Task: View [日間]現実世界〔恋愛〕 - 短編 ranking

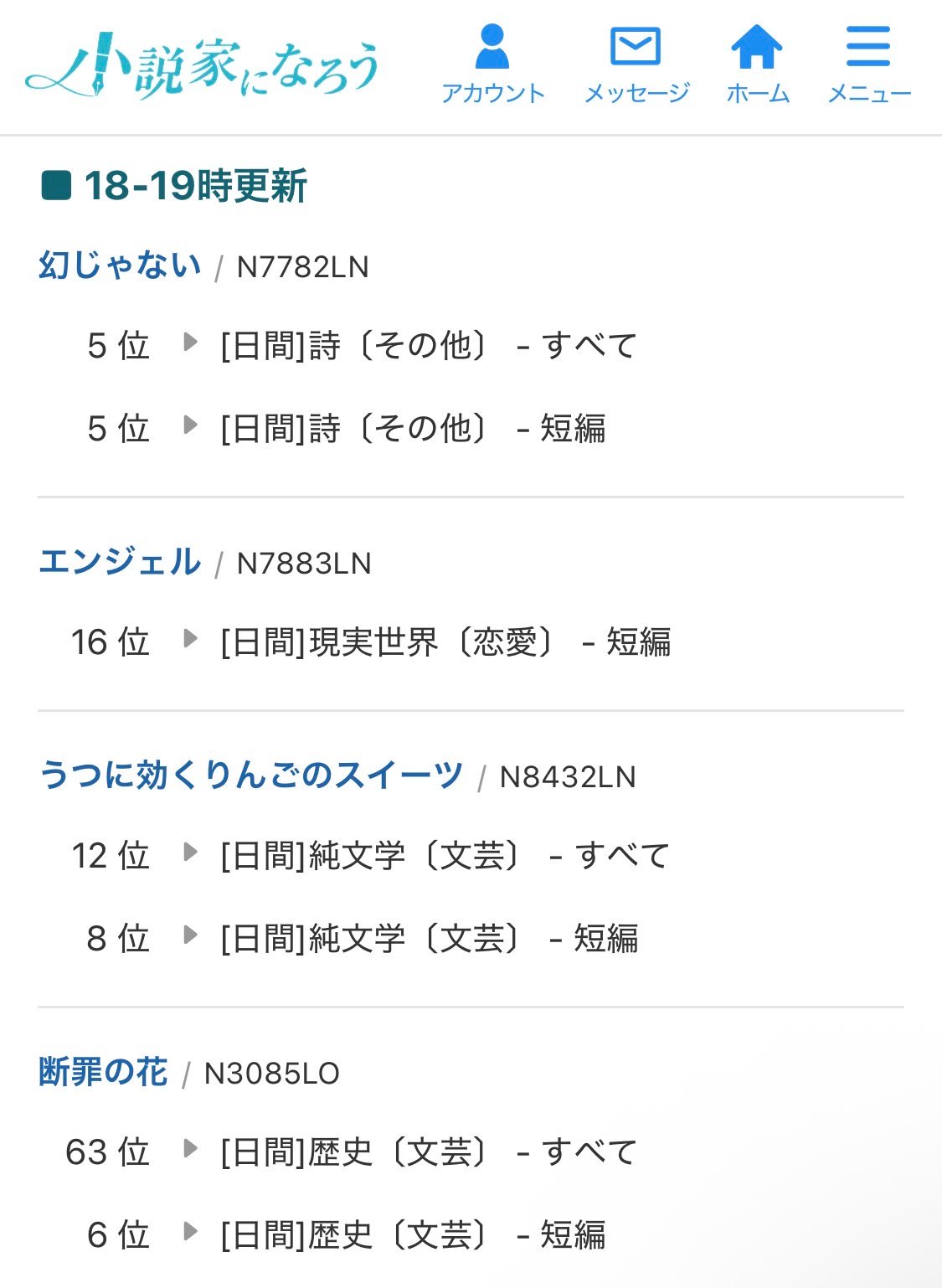Action: (445, 642)
